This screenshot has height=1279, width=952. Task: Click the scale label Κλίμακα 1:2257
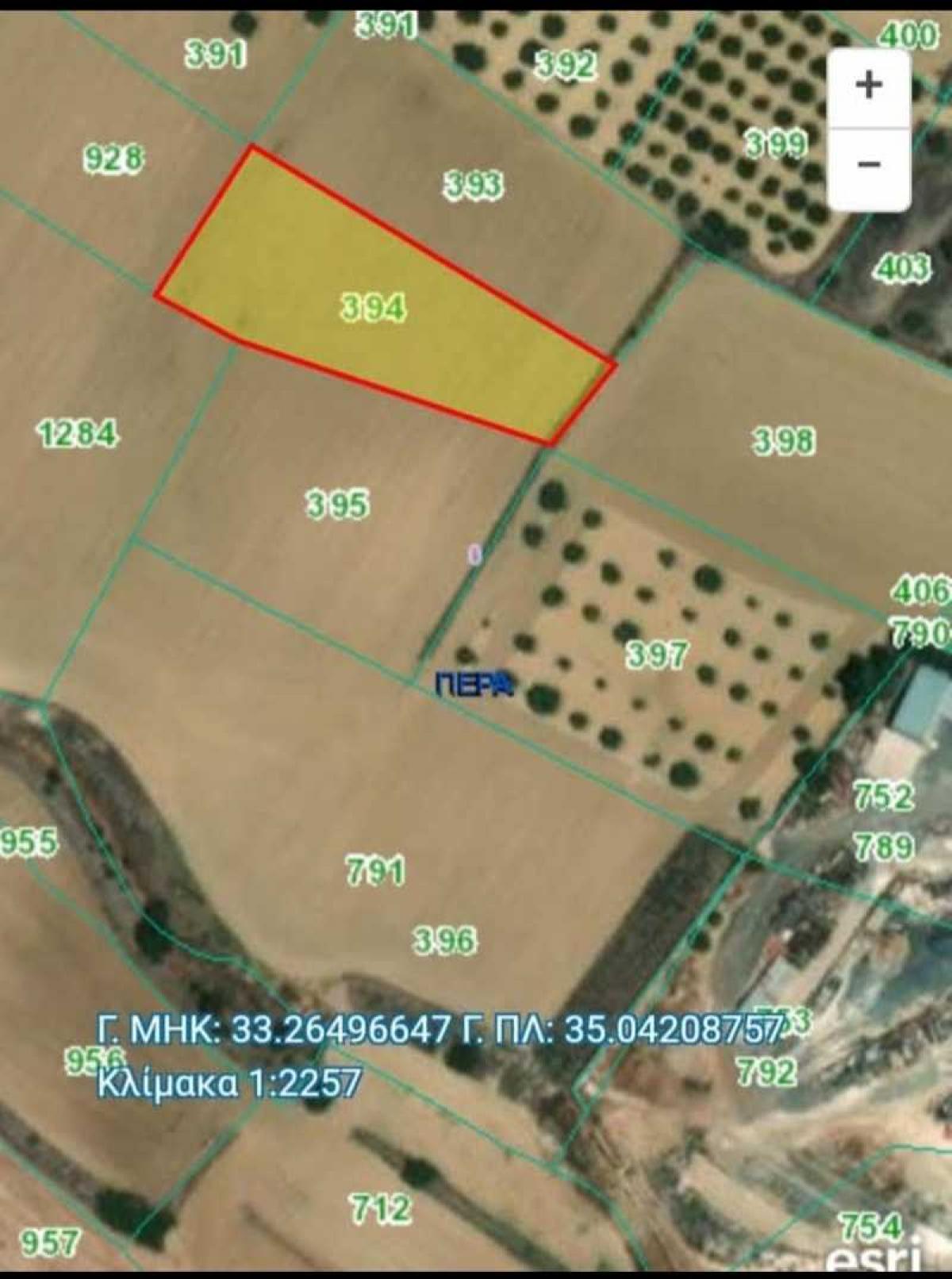tap(230, 1079)
